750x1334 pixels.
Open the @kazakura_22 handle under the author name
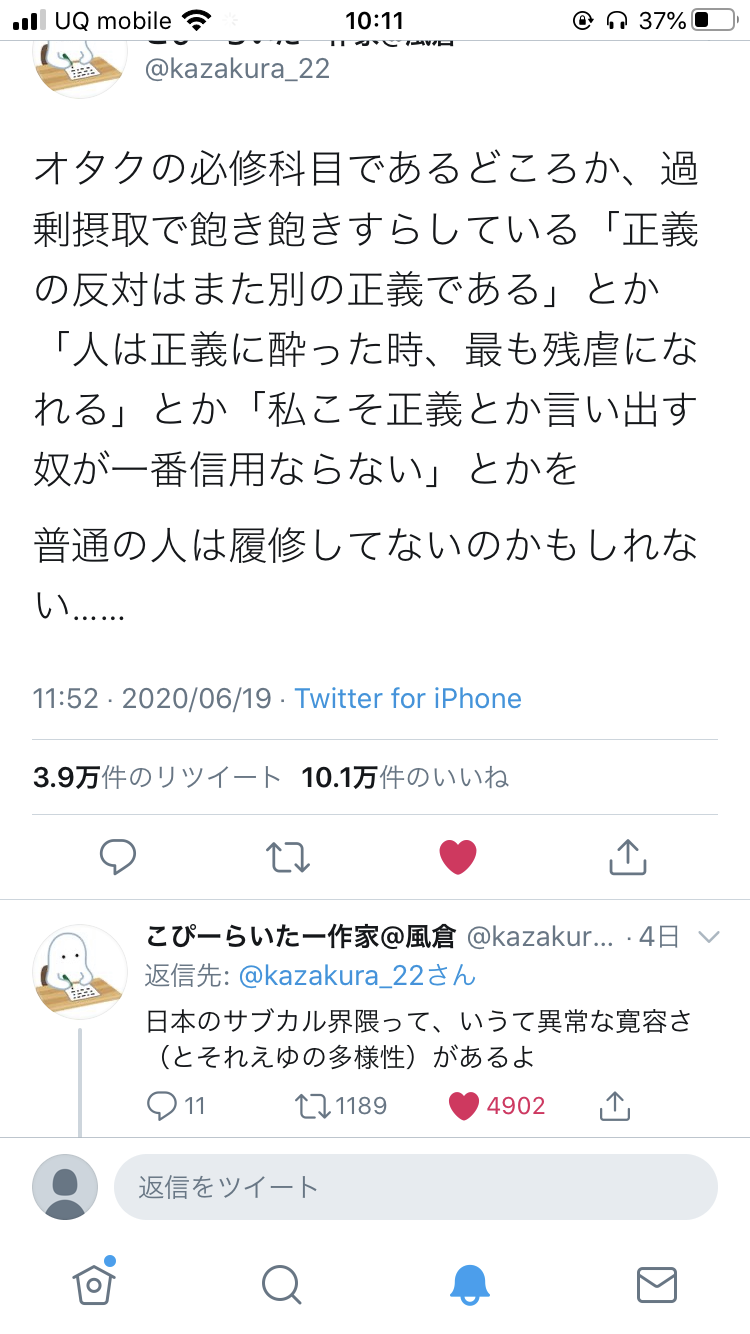[x=238, y=69]
